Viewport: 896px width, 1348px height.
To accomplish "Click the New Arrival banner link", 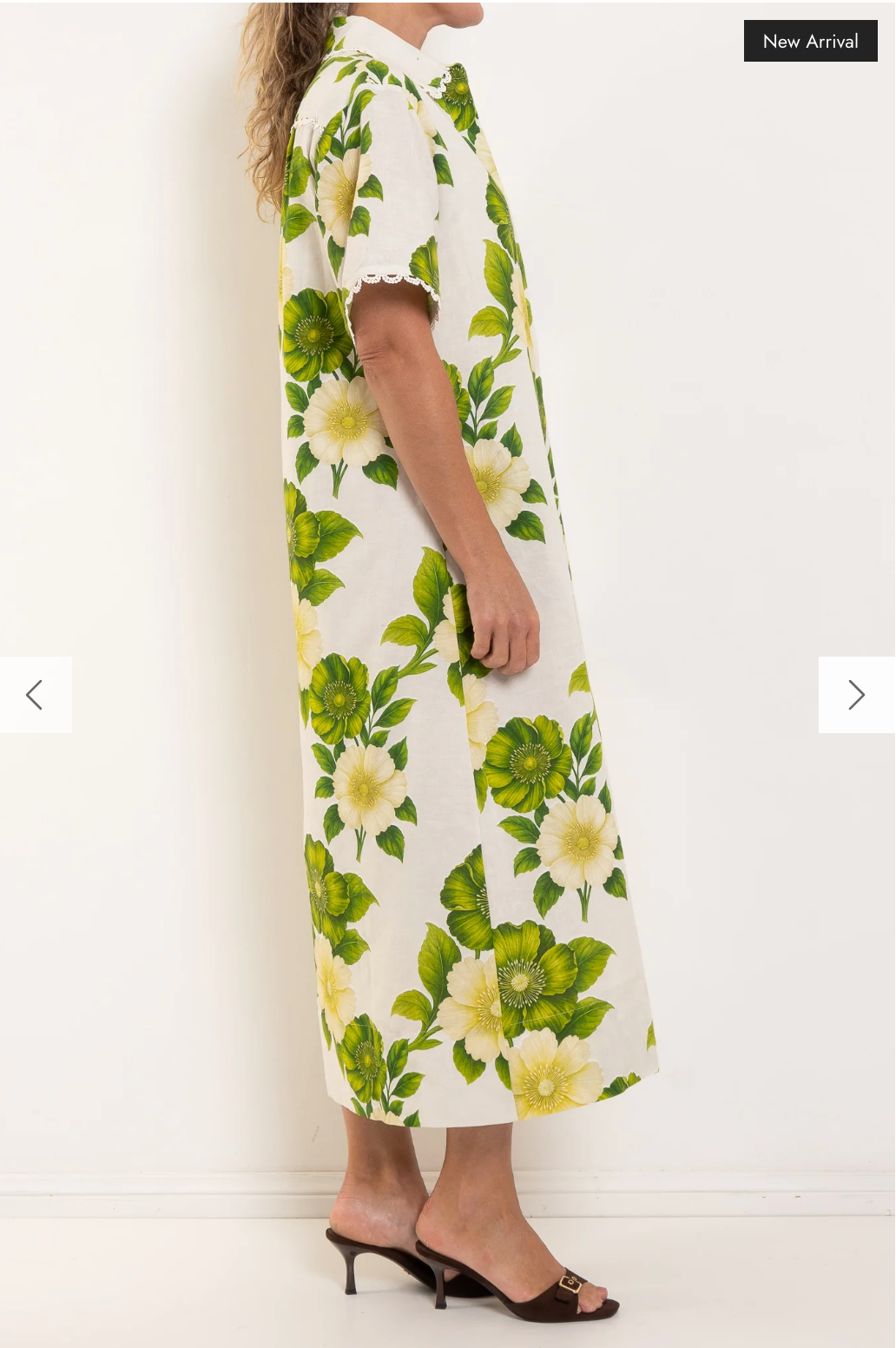I will pos(810,40).
